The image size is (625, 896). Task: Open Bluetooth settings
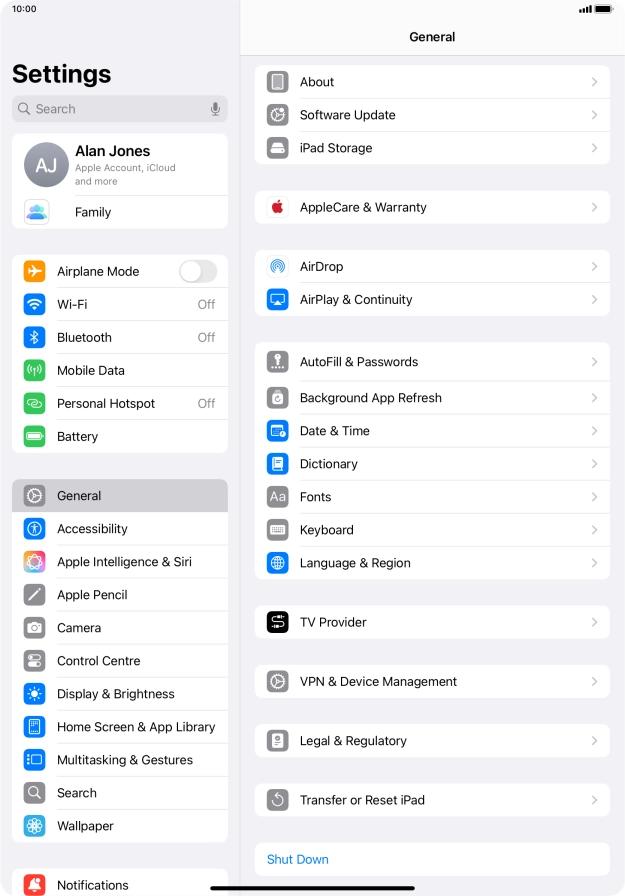pos(120,337)
